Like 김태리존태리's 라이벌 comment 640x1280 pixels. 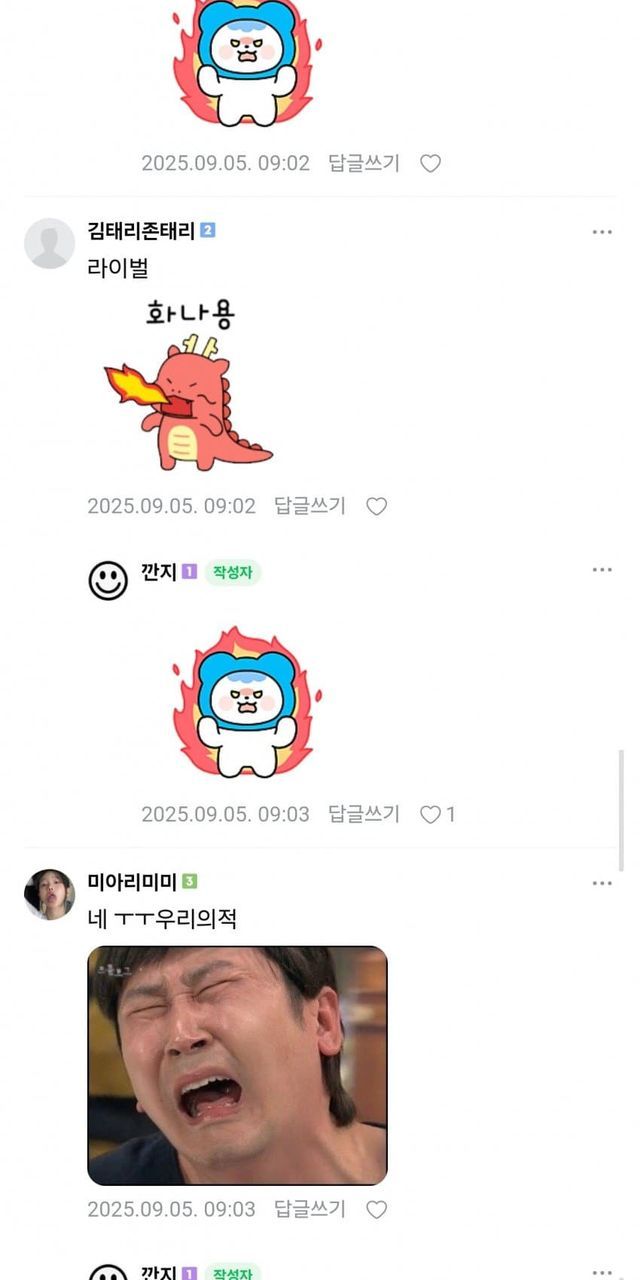click(376, 506)
